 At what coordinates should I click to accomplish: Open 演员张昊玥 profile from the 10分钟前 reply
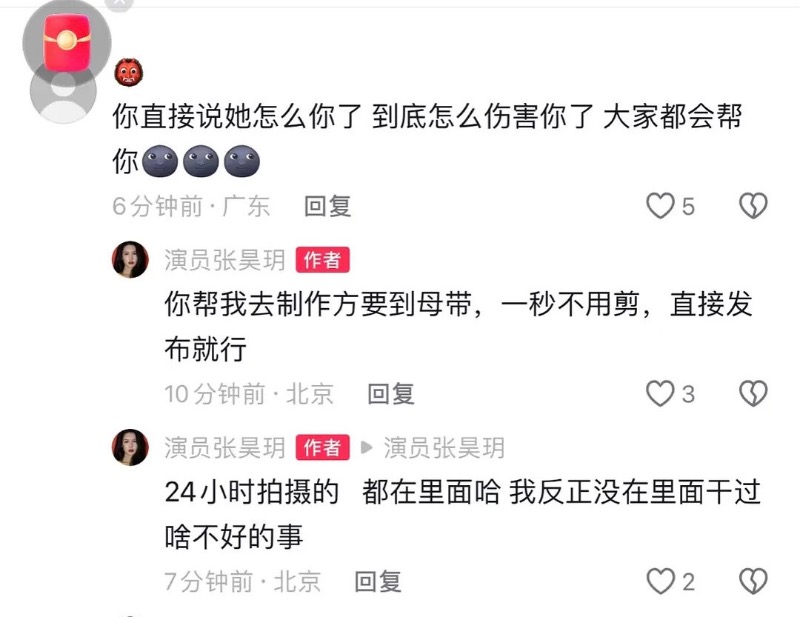pyautogui.click(x=130, y=260)
